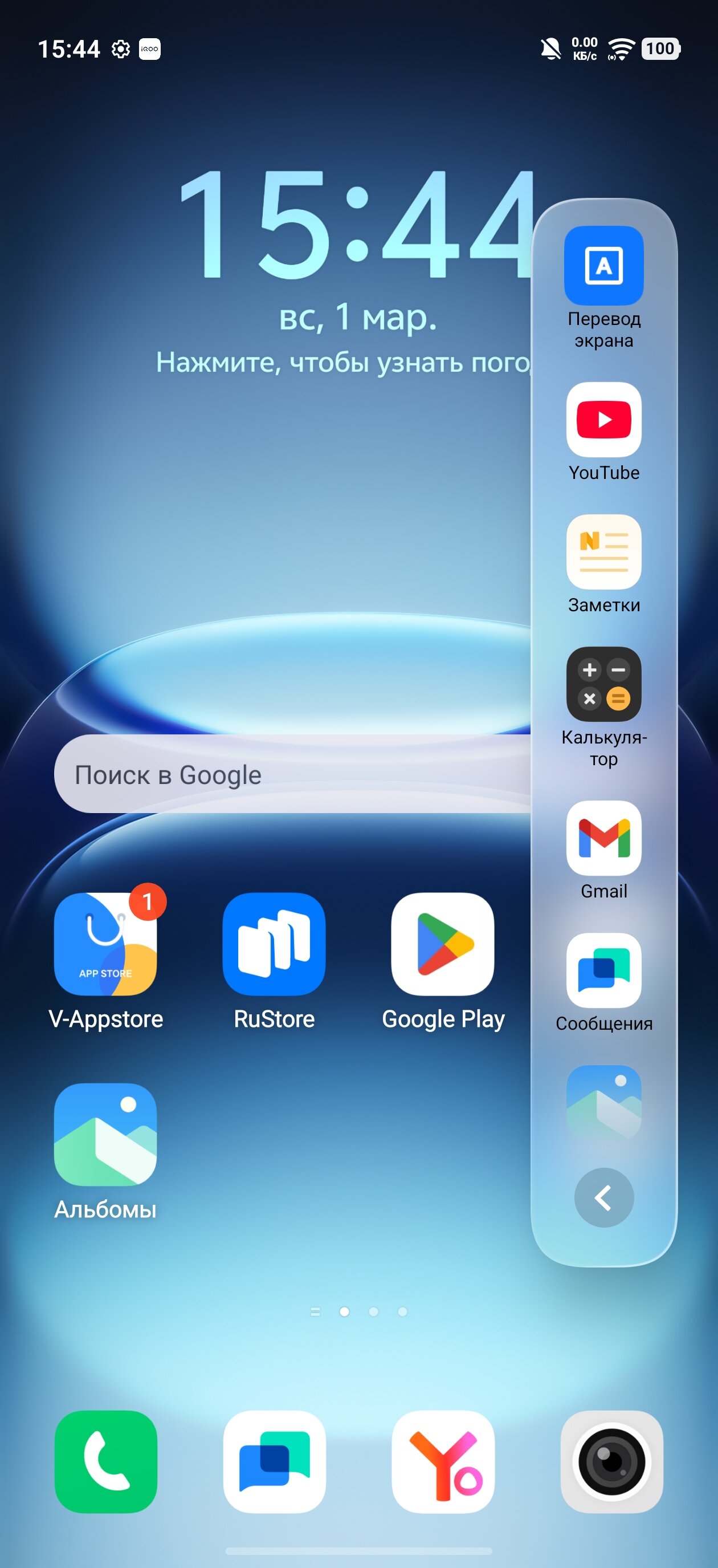
Task: Open Сообщения in the sidebar
Action: (x=603, y=970)
